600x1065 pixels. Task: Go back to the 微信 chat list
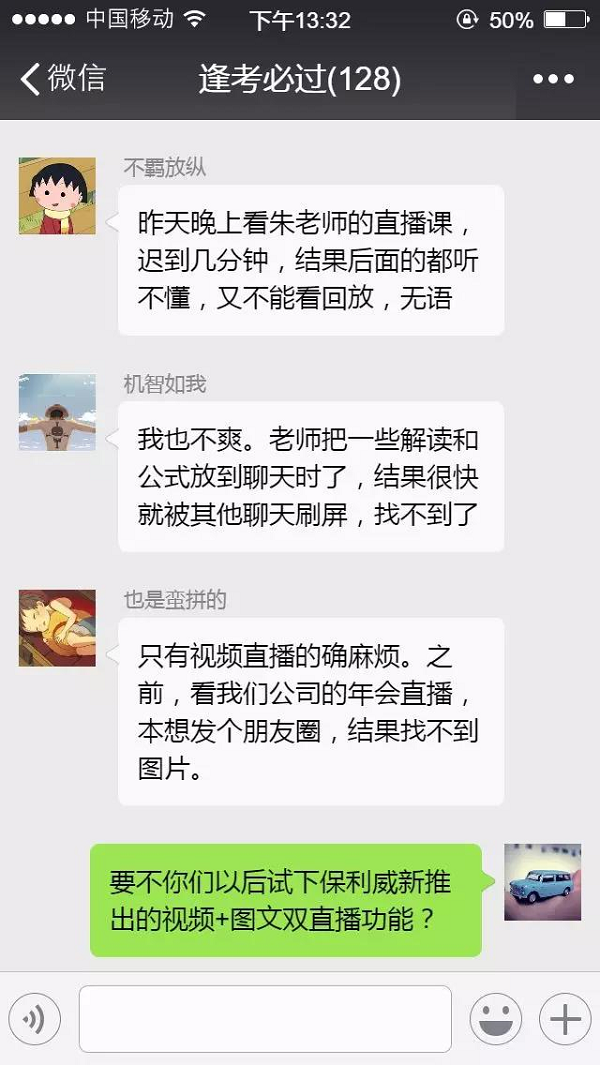click(62, 79)
